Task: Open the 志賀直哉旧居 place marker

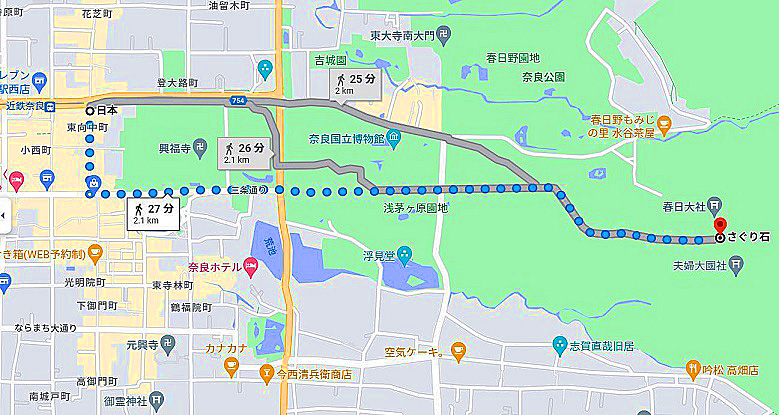Action: [x=560, y=345]
